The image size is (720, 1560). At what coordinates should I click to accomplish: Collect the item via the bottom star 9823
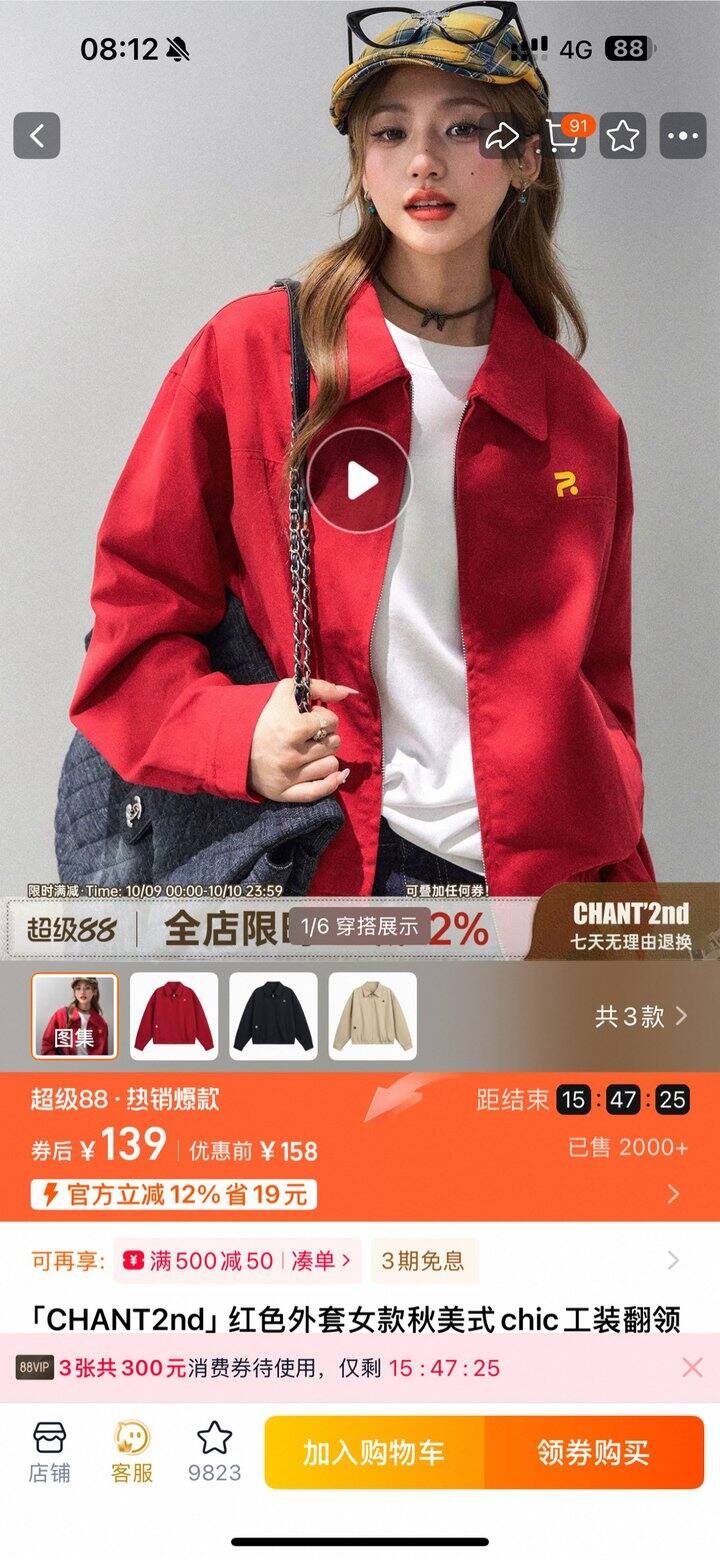click(x=215, y=1452)
